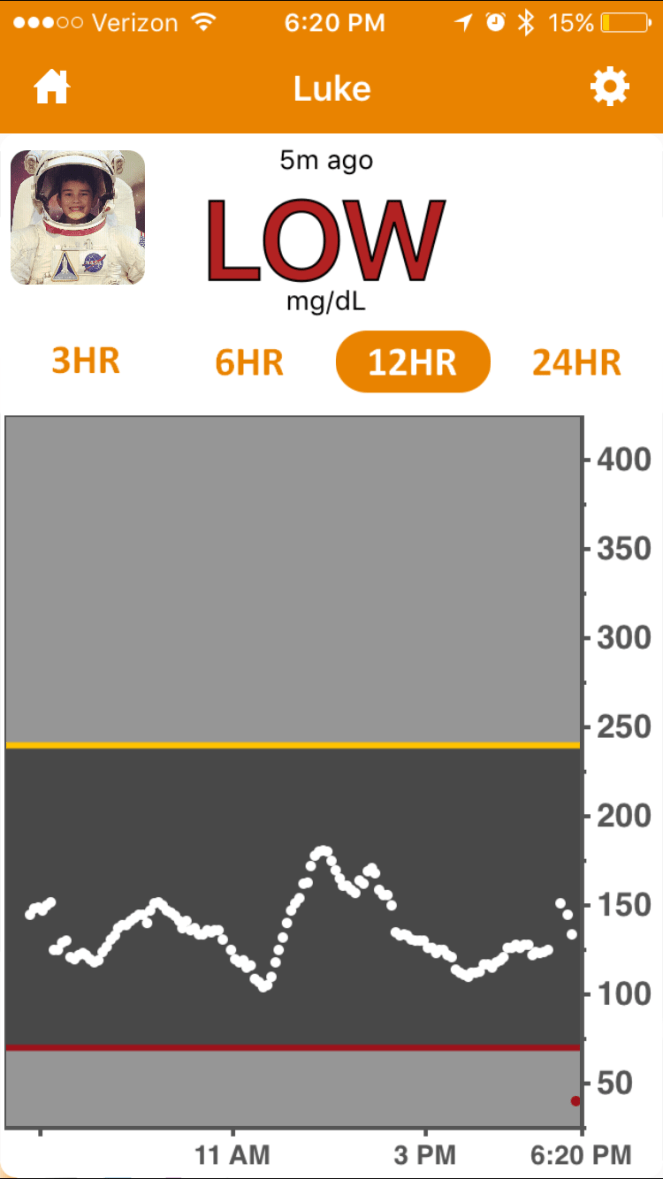Image resolution: width=663 pixels, height=1179 pixels.
Task: Show the 24HR glucose history
Action: (x=577, y=362)
